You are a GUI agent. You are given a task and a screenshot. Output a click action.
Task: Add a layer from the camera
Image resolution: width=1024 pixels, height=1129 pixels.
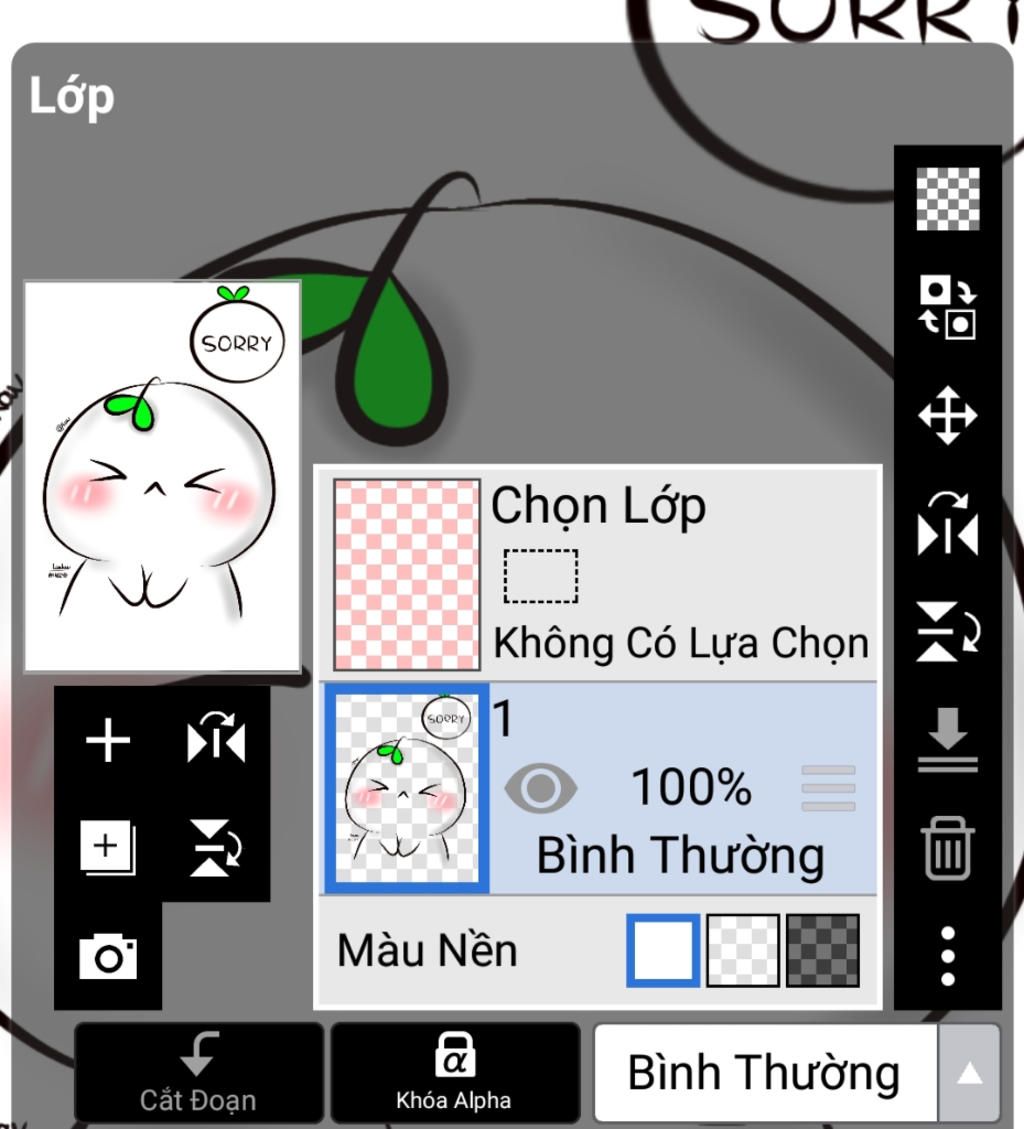108,957
